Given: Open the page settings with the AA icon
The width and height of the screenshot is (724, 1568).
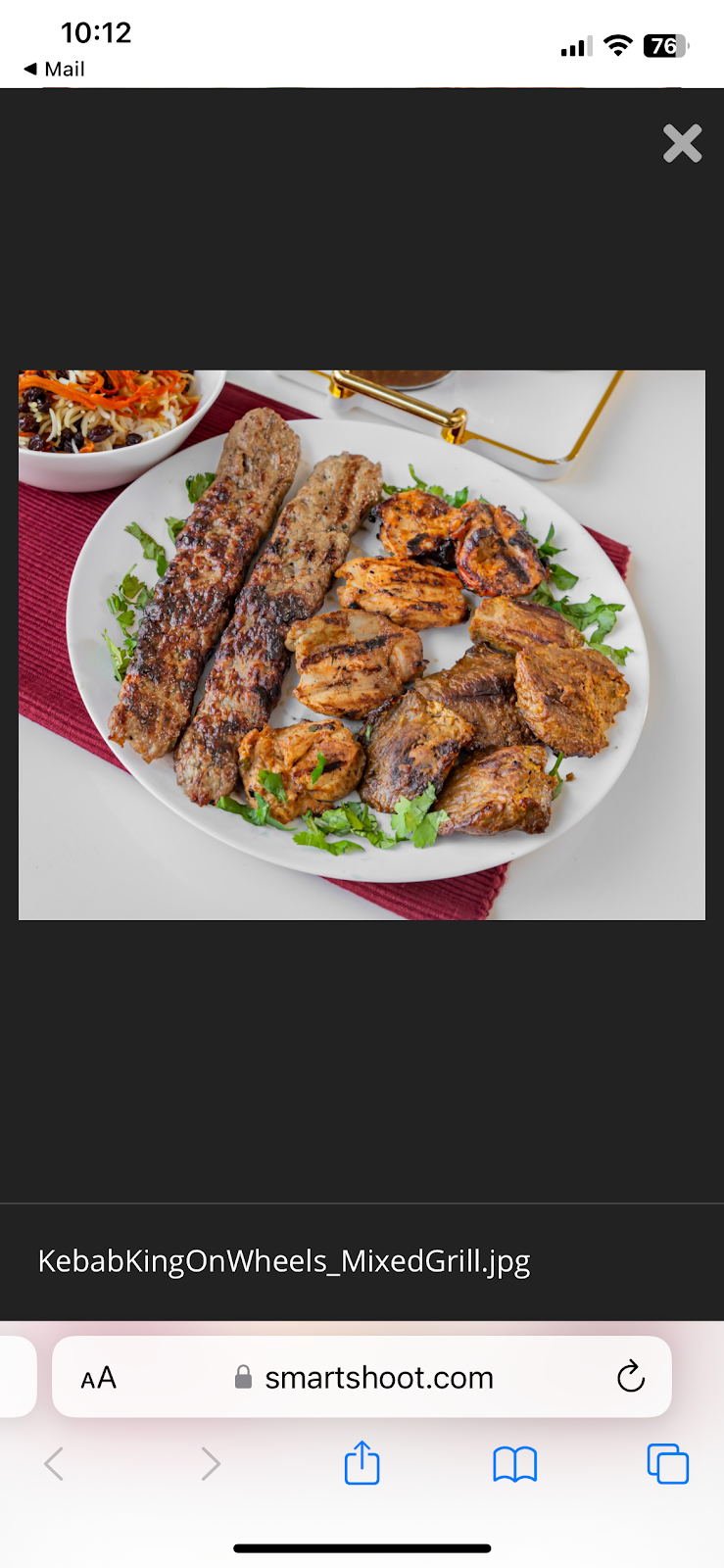Looking at the screenshot, I should click(x=97, y=1376).
